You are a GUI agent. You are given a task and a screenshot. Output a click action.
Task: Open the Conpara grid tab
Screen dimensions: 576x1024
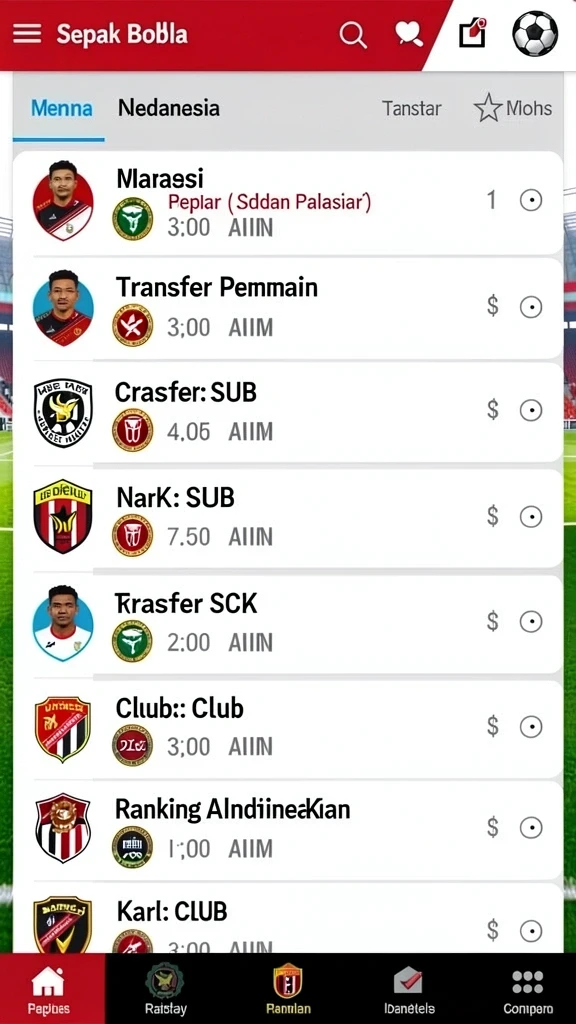(528, 989)
